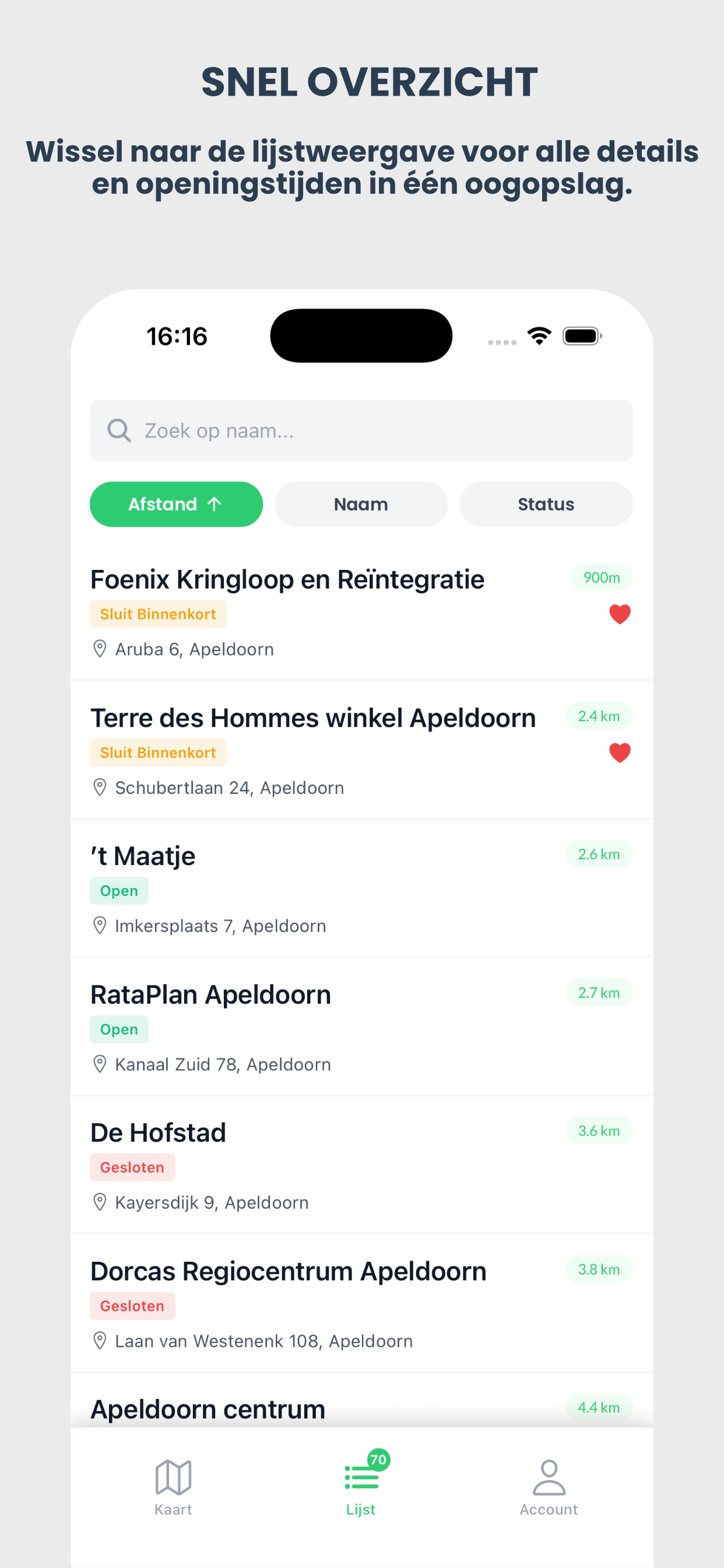
Task: Click the location pin next to Kanaal Zuid 78
Action: (100, 1063)
